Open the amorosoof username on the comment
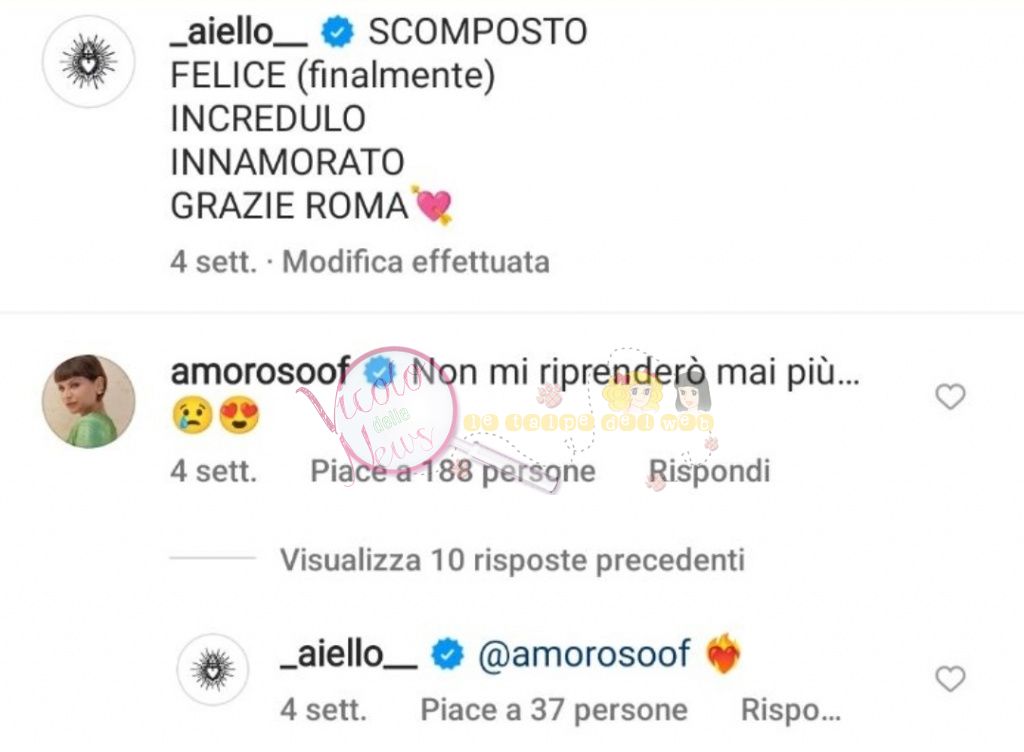Image resolution: width=1024 pixels, height=752 pixels. click(260, 372)
